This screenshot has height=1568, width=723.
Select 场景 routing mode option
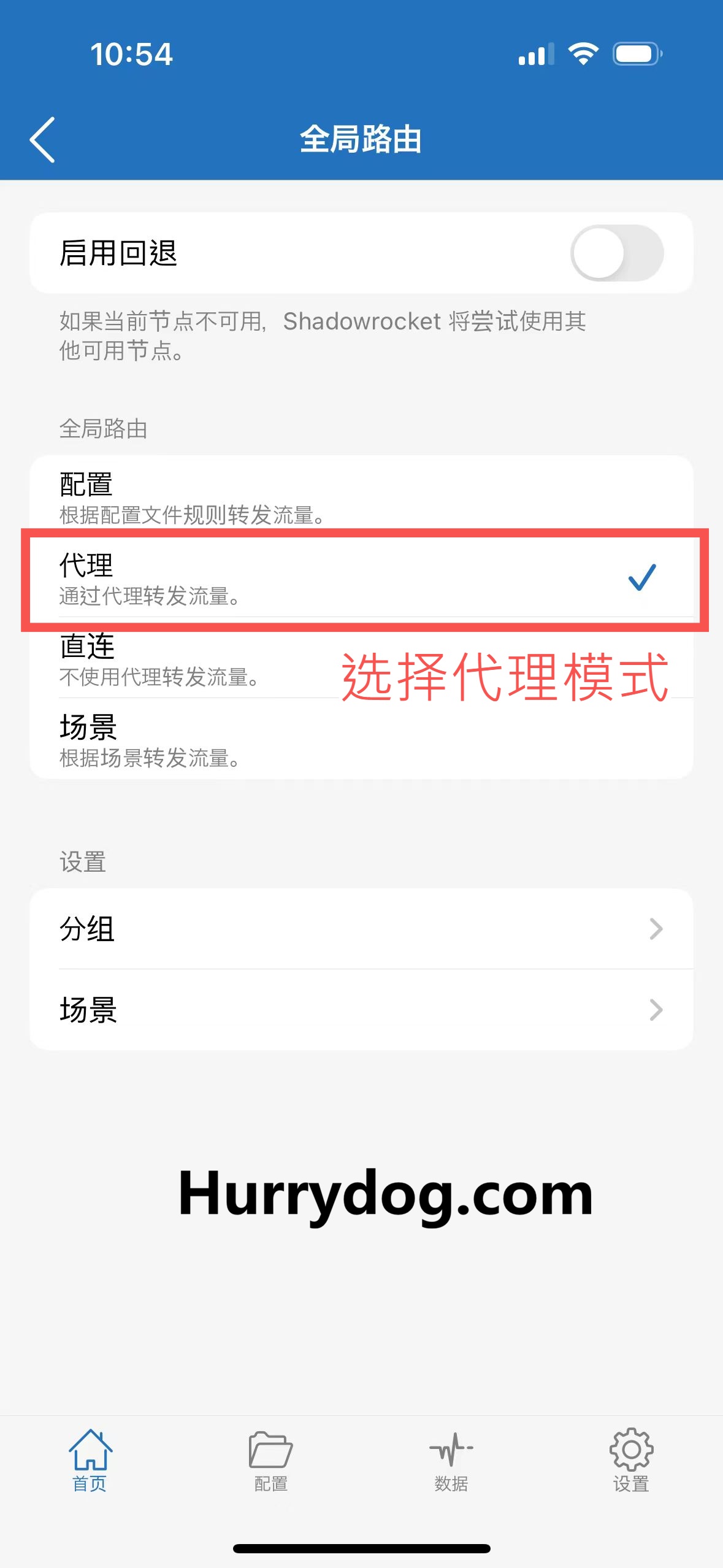coord(361,740)
